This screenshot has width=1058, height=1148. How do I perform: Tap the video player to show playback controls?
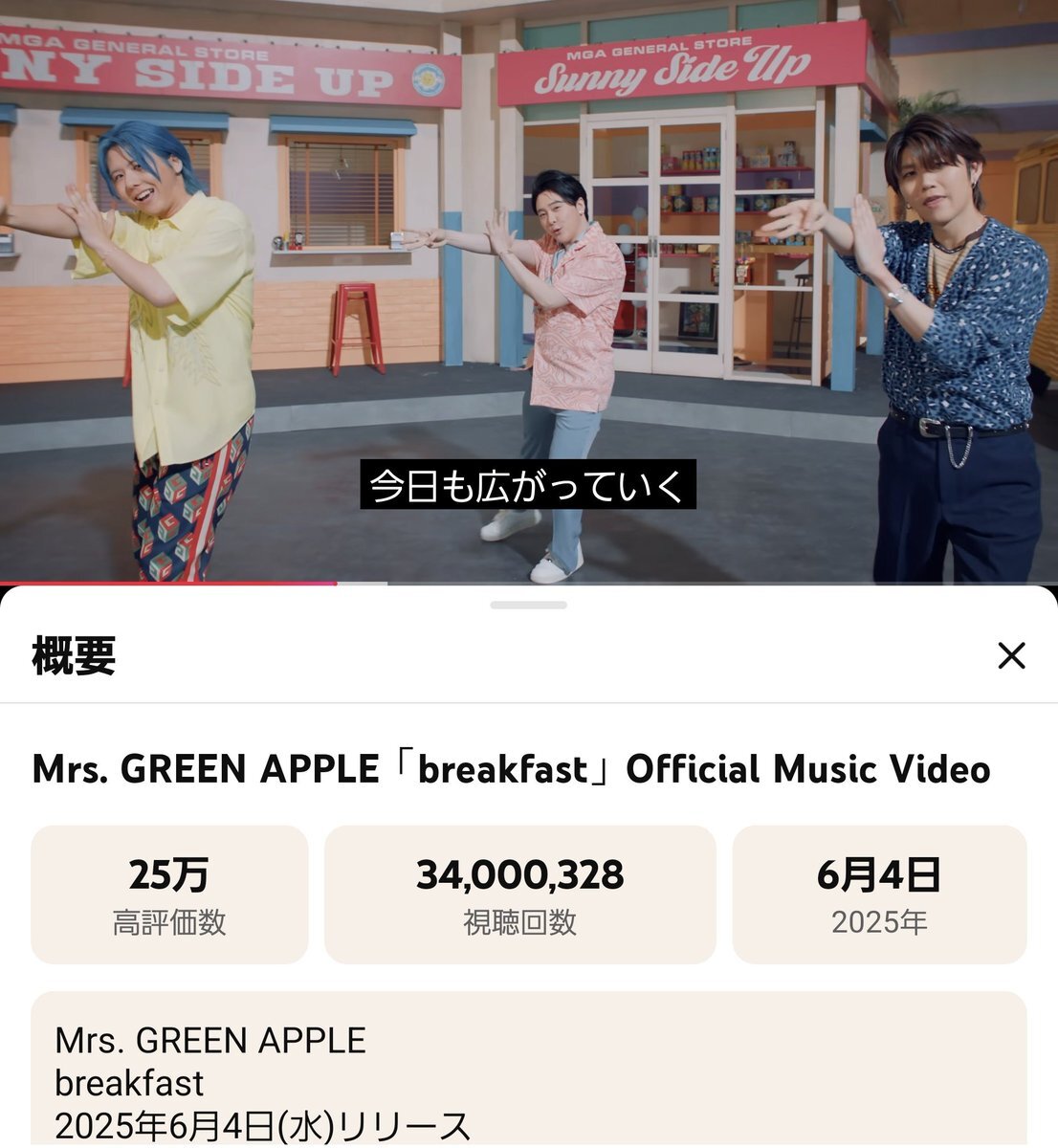528,287
